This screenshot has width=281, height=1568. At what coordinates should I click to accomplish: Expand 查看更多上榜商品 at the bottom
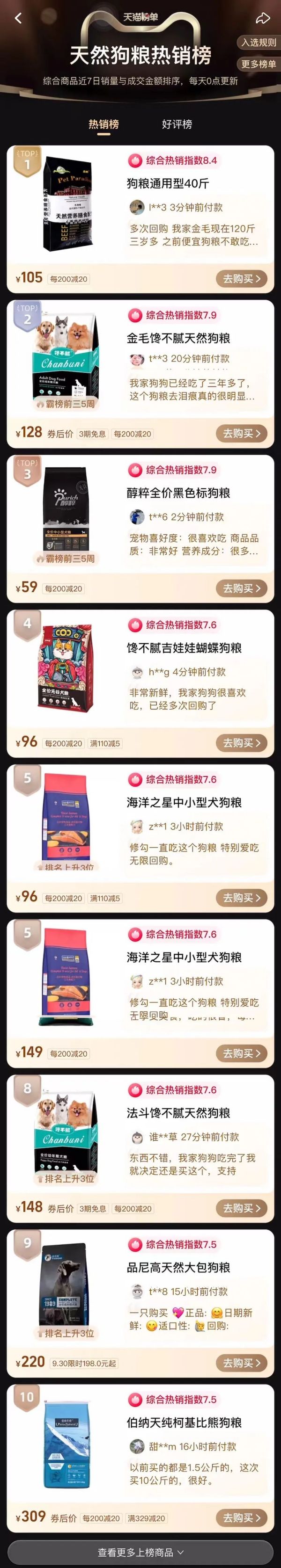[x=140, y=1552]
